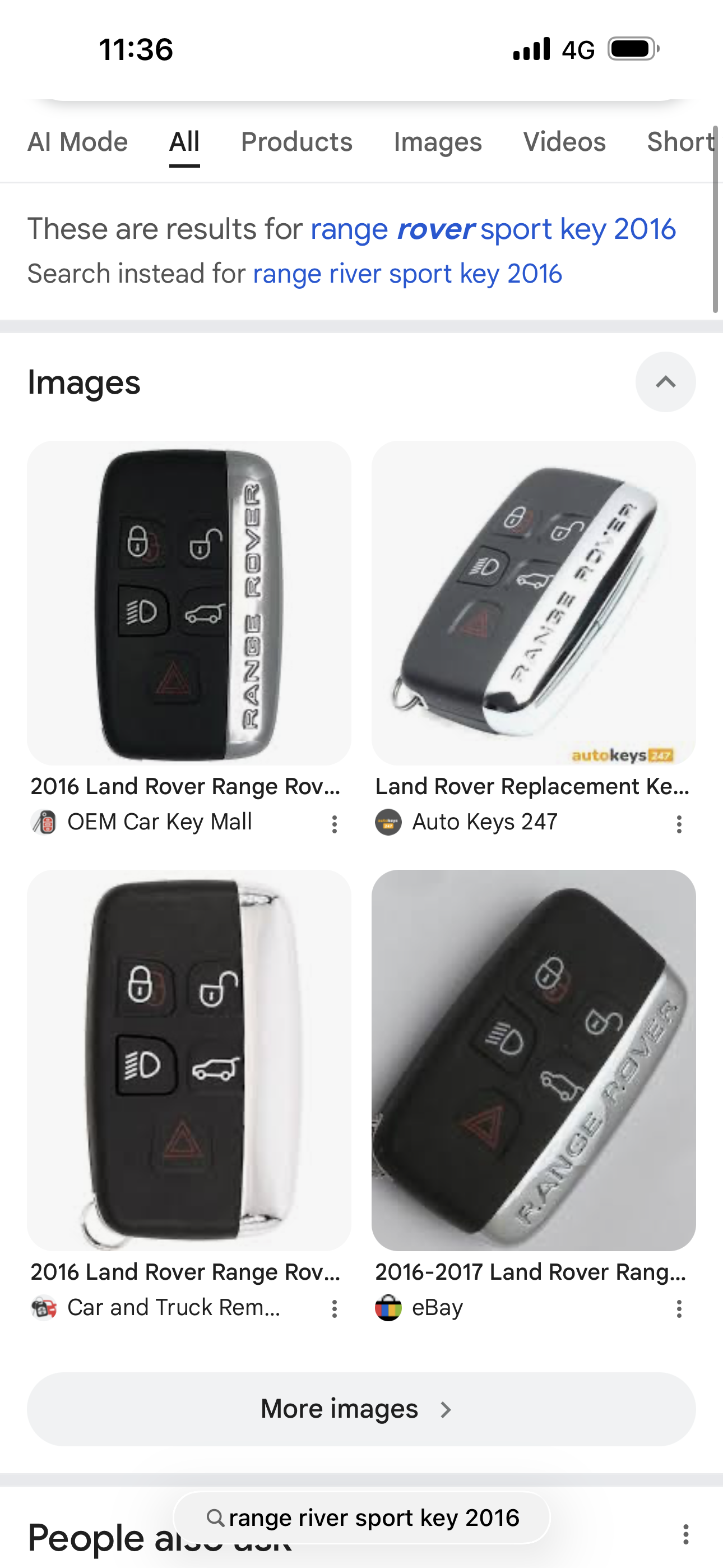
Task: Open the Auto Keys 247 image result
Action: coord(533,603)
